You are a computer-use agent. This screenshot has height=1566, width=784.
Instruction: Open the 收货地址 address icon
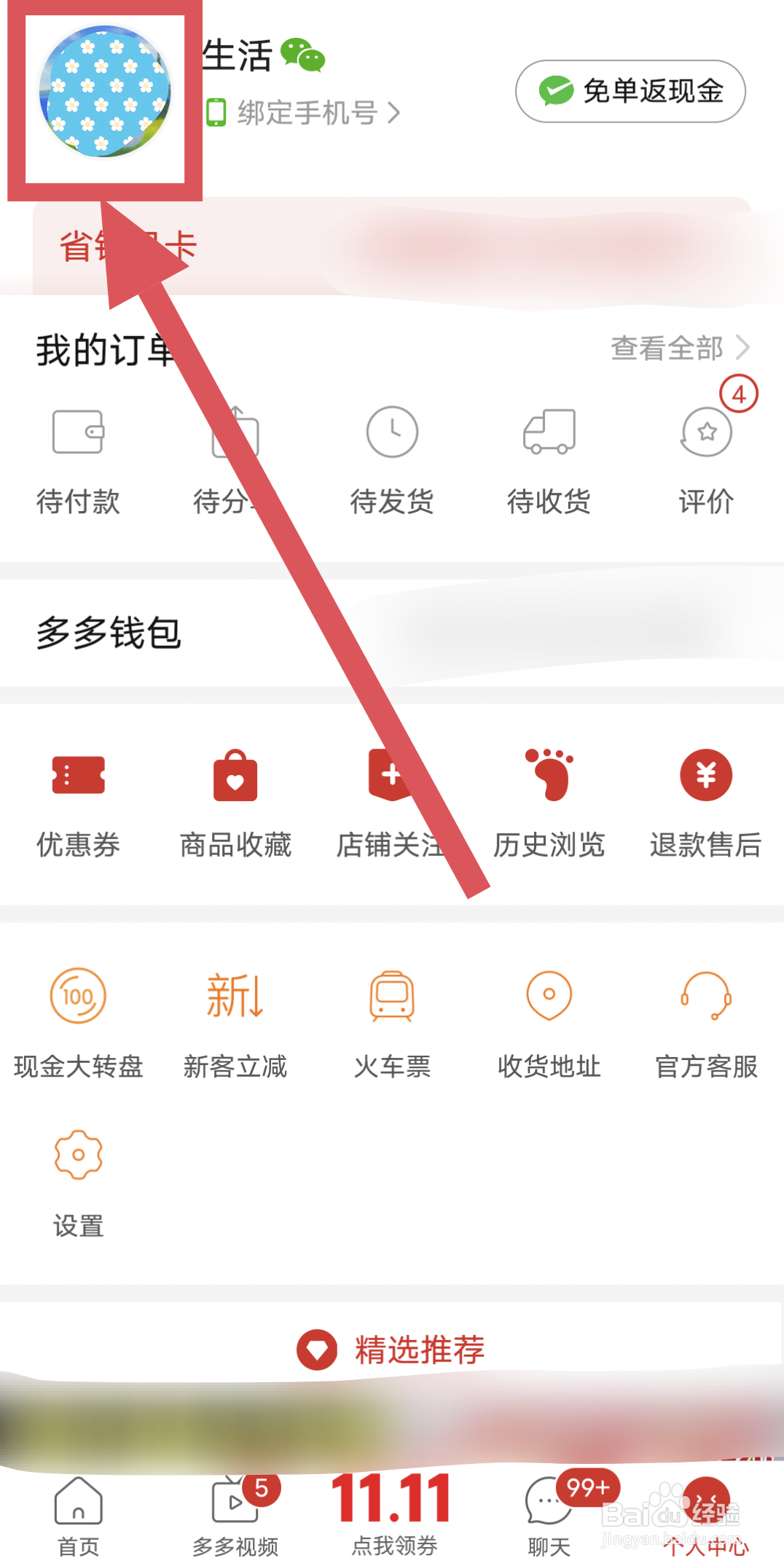(549, 996)
